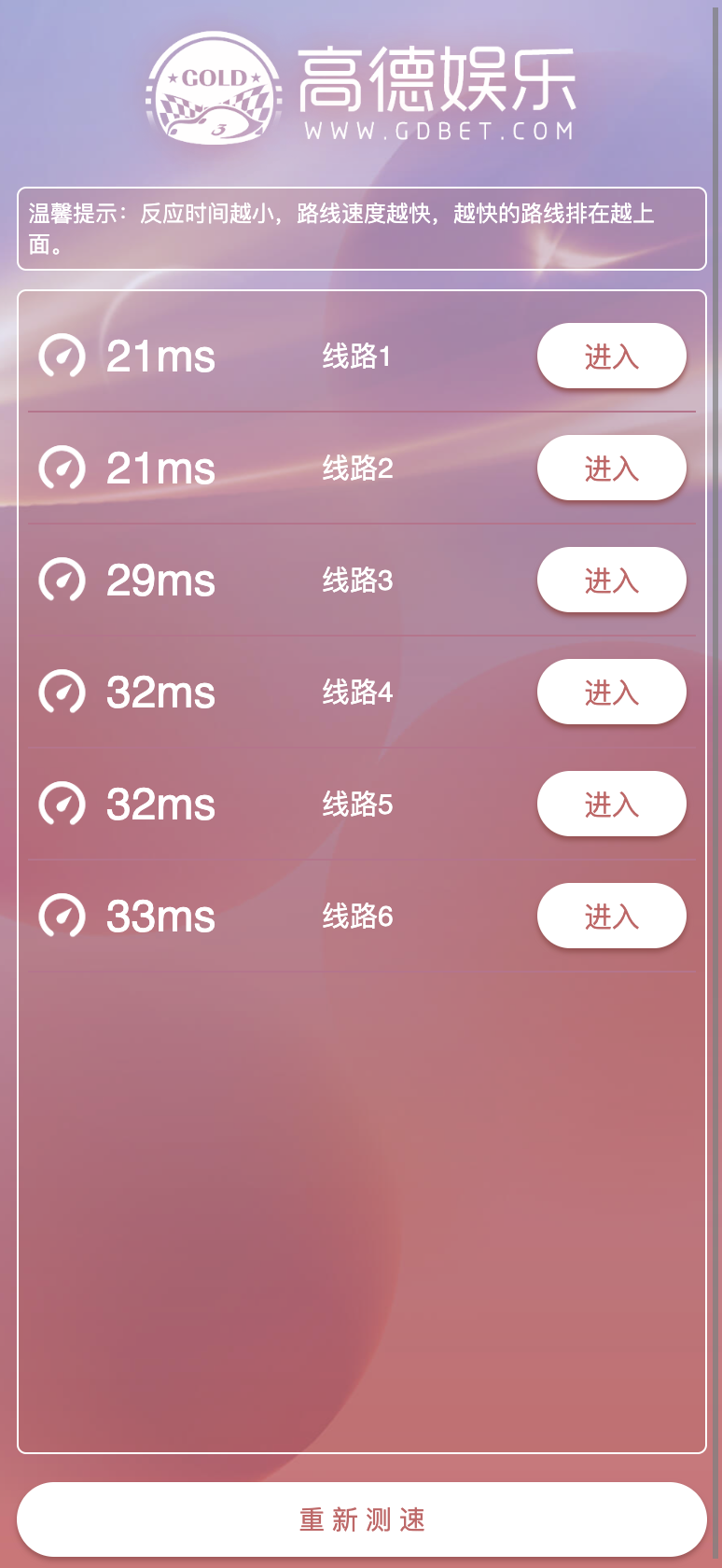Image resolution: width=722 pixels, height=1568 pixels.
Task: Select the 进入 button for 线路3
Action: [612, 580]
